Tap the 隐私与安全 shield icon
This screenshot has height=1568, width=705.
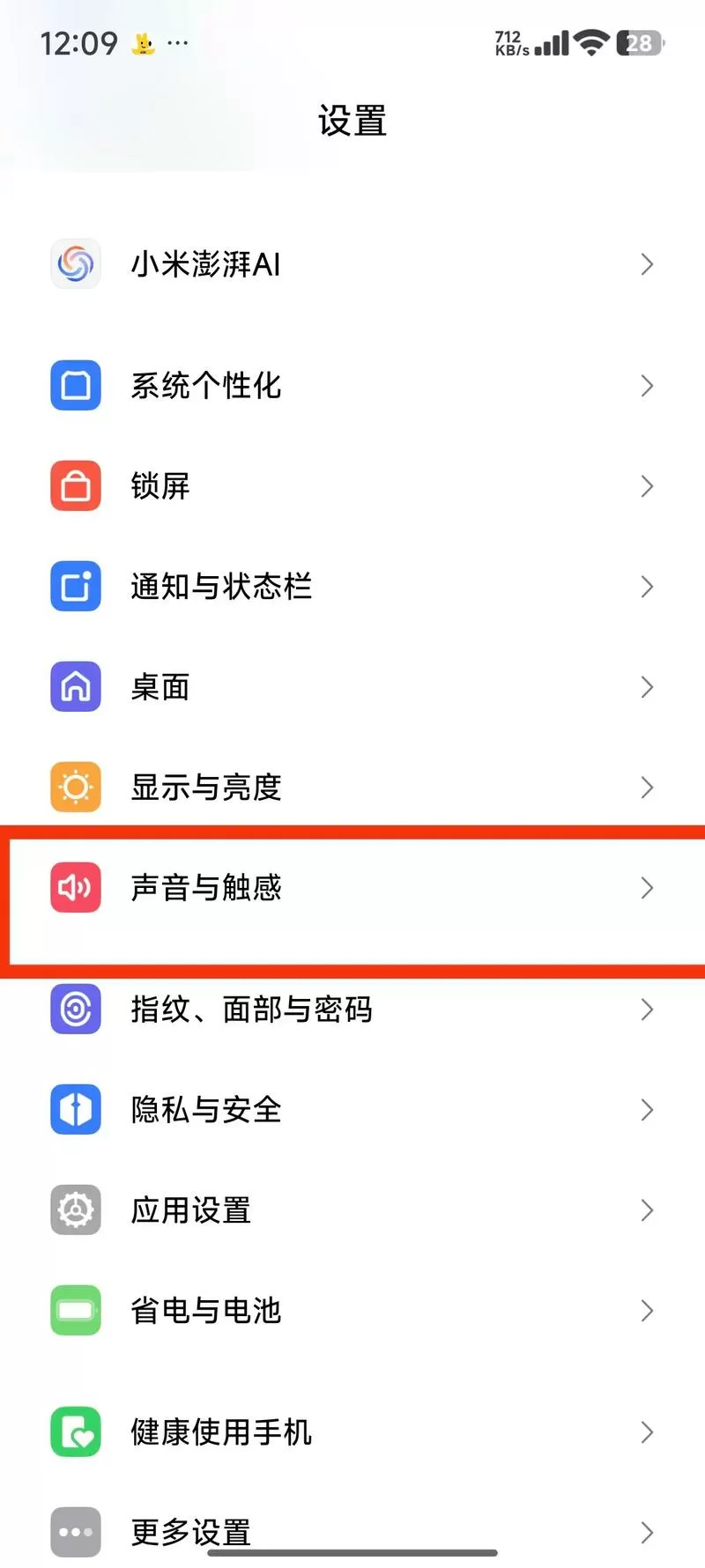75,1110
